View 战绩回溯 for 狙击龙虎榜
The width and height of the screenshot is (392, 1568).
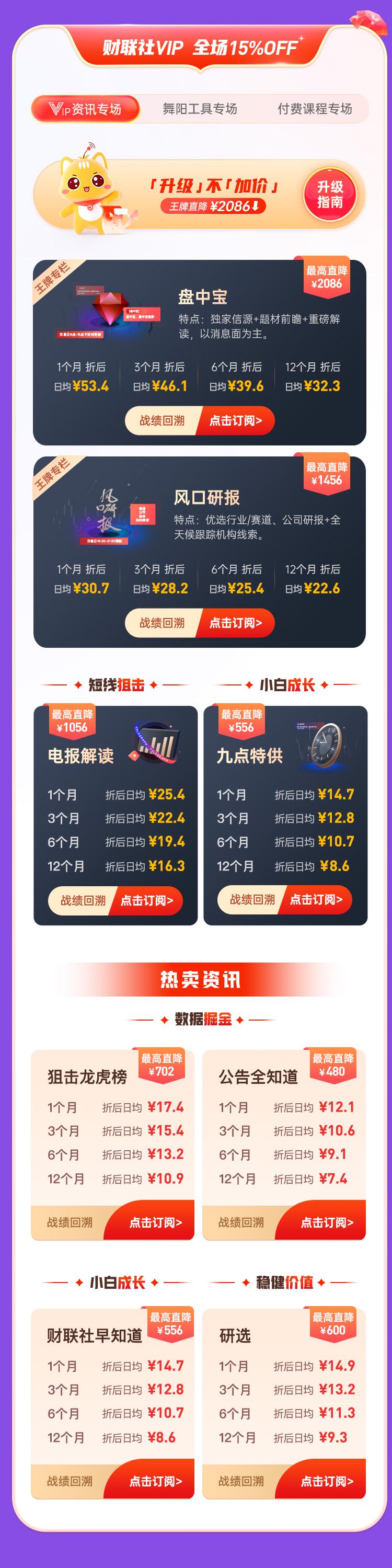click(x=70, y=1222)
